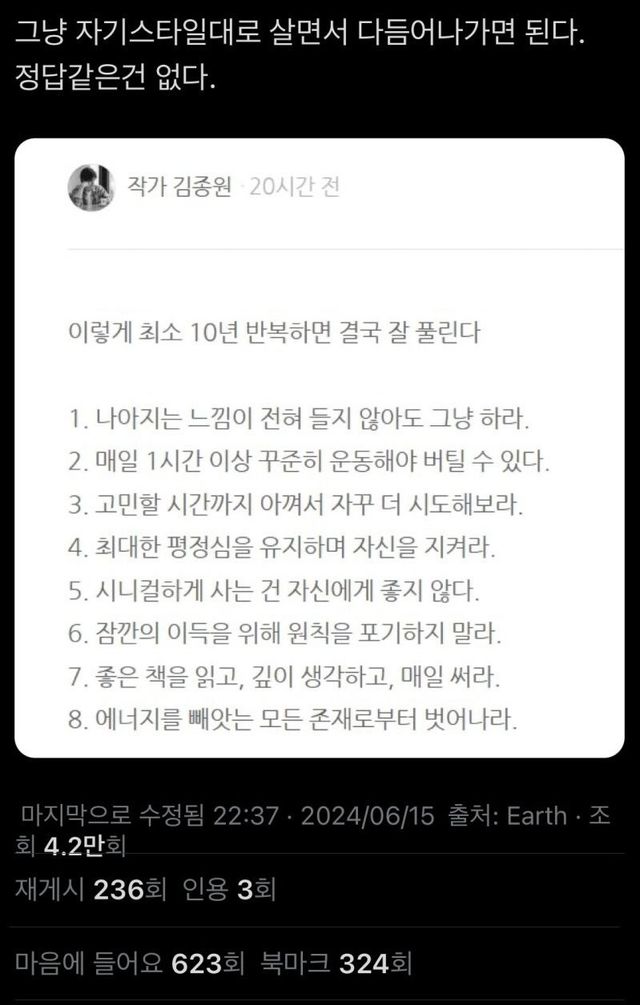The image size is (640, 1005).
Task: Open the attached image from 작가 김종원
Action: click(x=319, y=448)
